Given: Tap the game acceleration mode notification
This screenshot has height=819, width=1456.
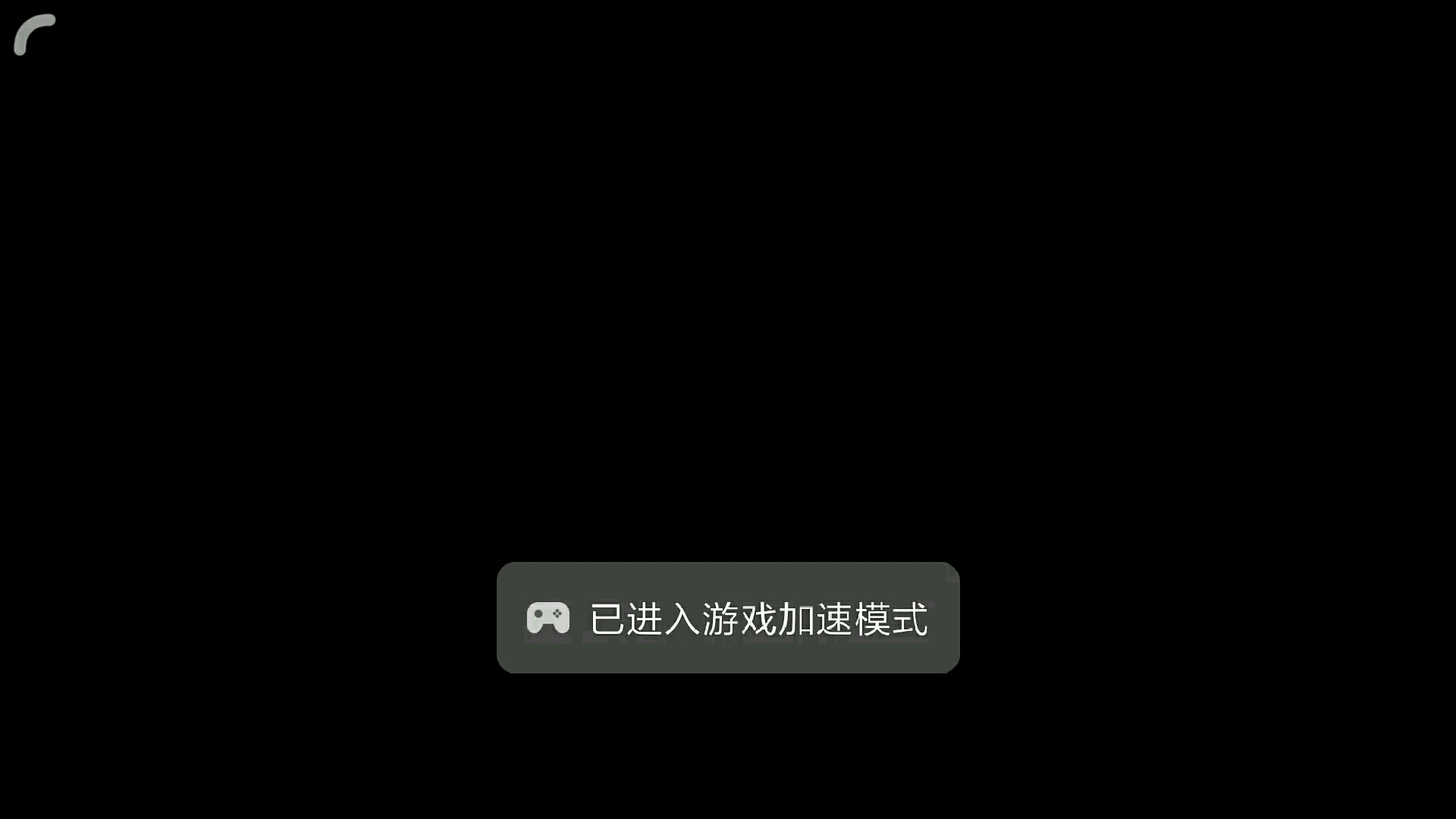Looking at the screenshot, I should pyautogui.click(x=727, y=618).
